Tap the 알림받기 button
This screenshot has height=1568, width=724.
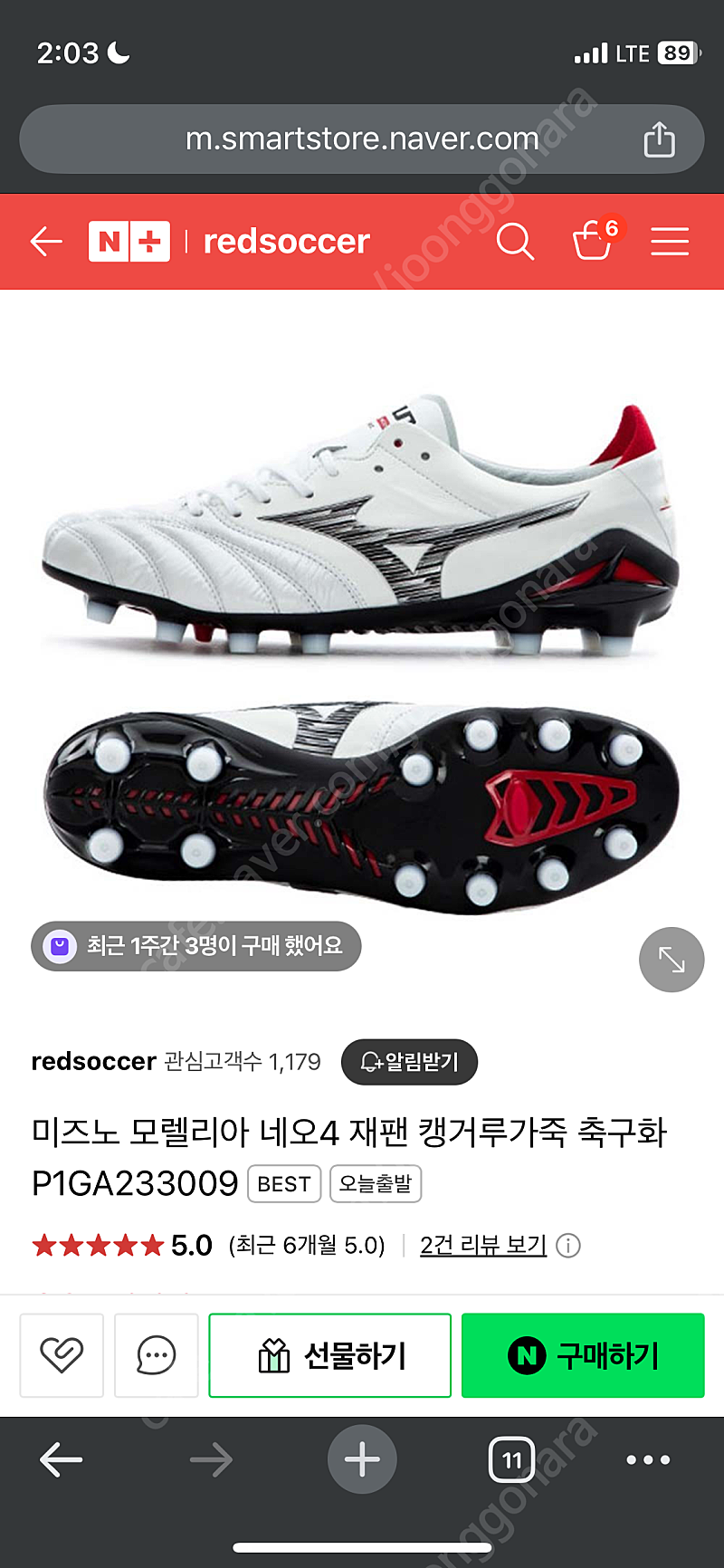tap(409, 1062)
